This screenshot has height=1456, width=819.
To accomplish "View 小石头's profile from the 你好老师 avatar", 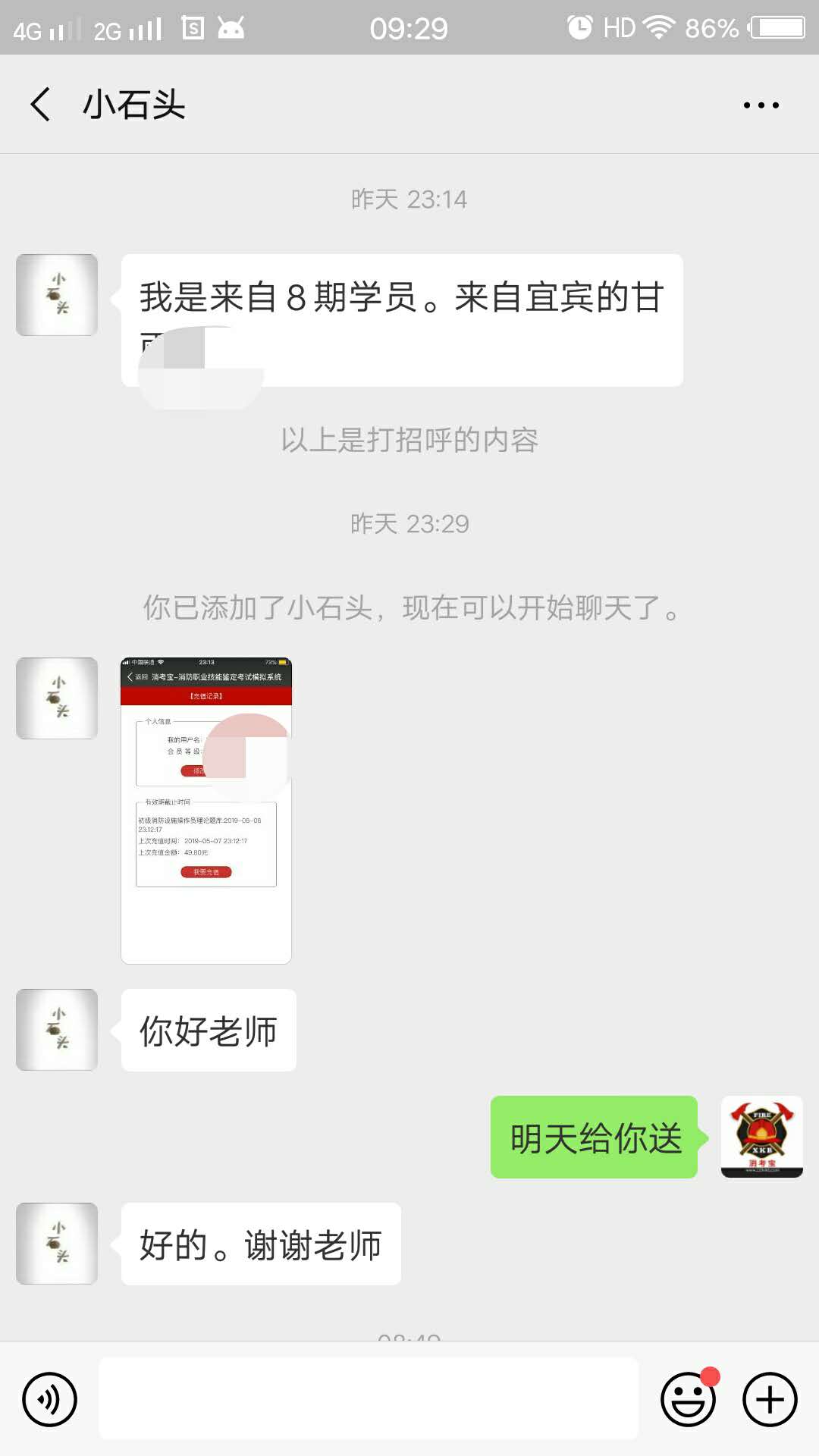I will [x=57, y=1030].
